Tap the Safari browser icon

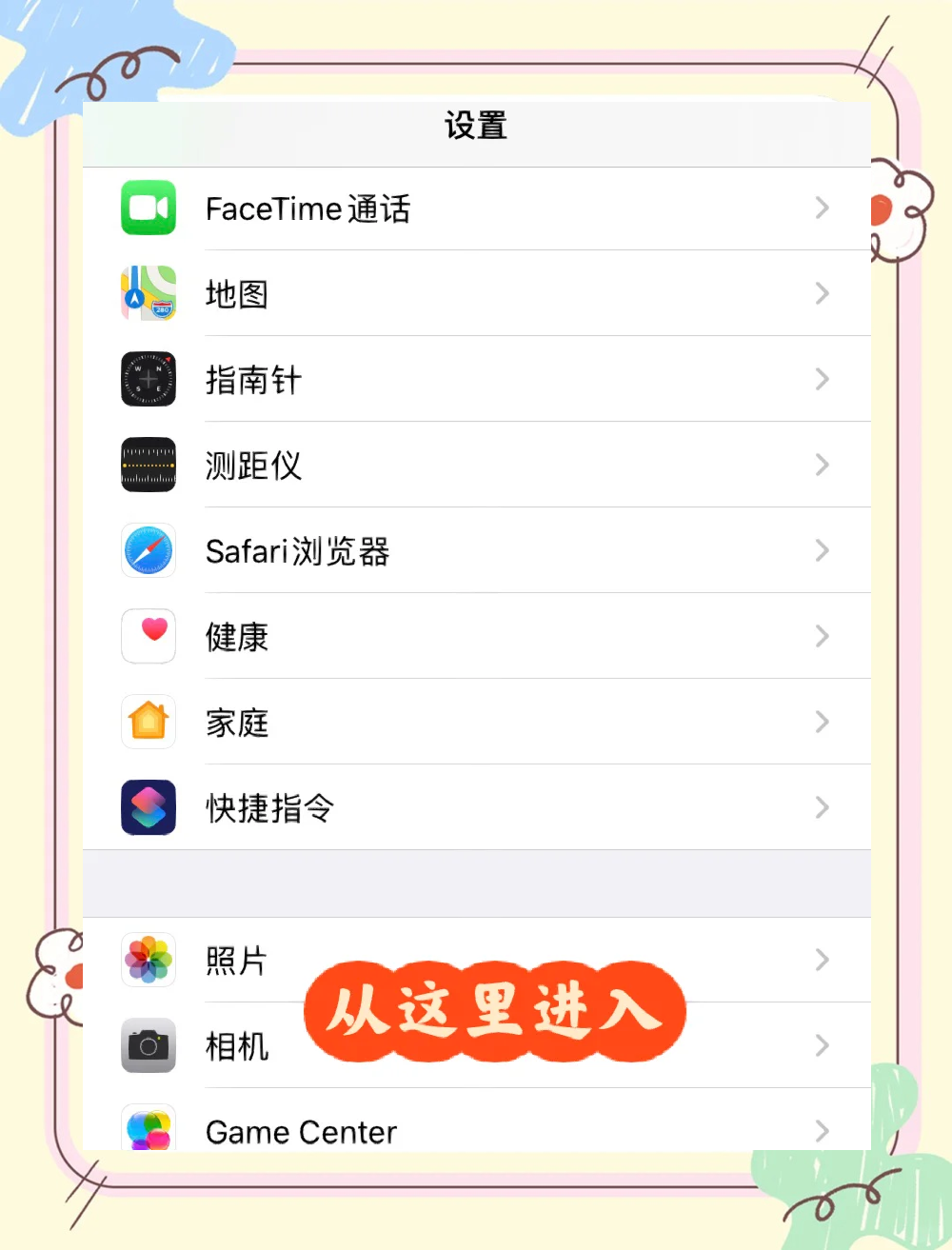click(x=148, y=550)
